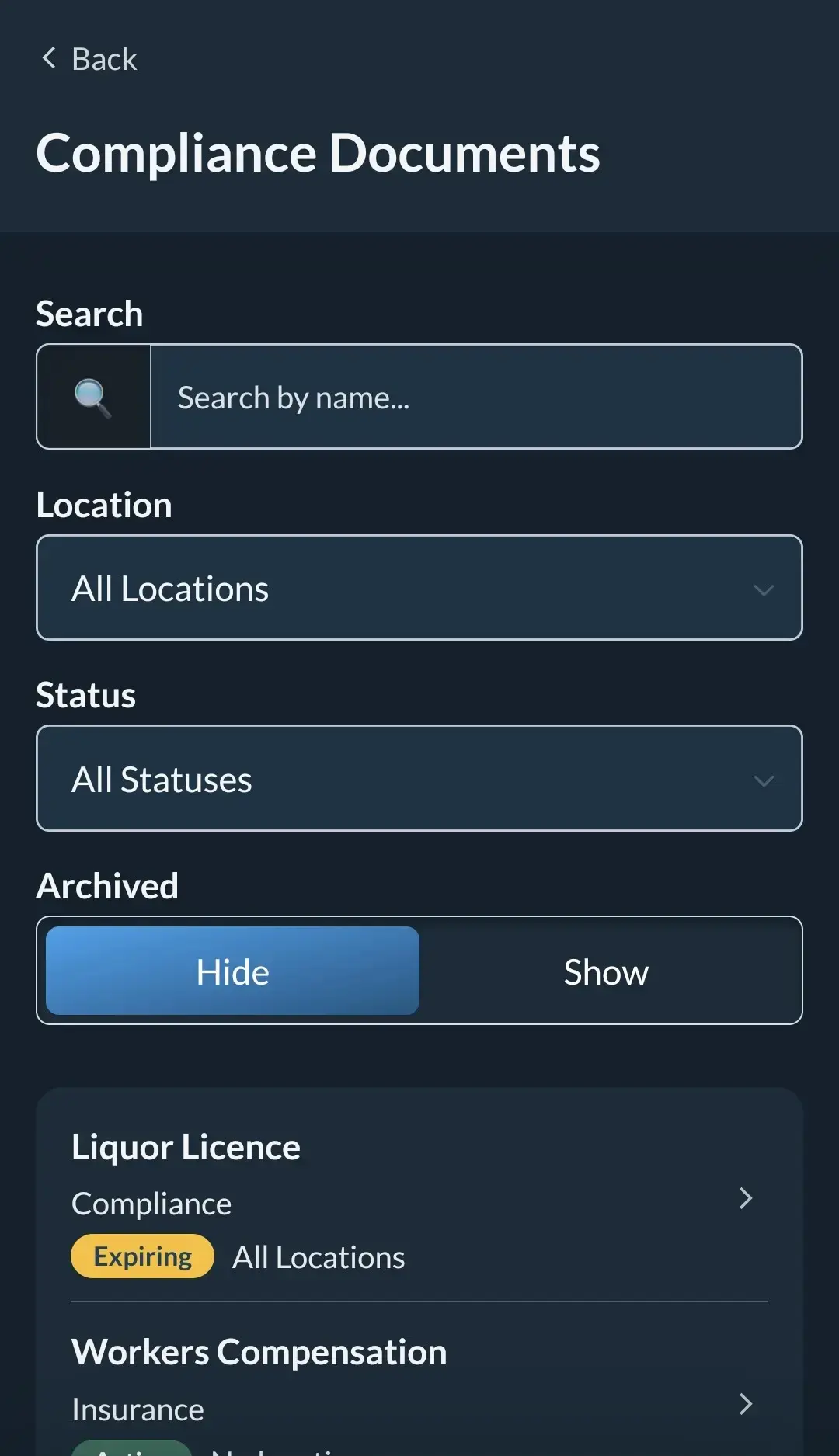The width and height of the screenshot is (839, 1456).
Task: Click the All Locations text beside Expiring badge
Action: (317, 1256)
